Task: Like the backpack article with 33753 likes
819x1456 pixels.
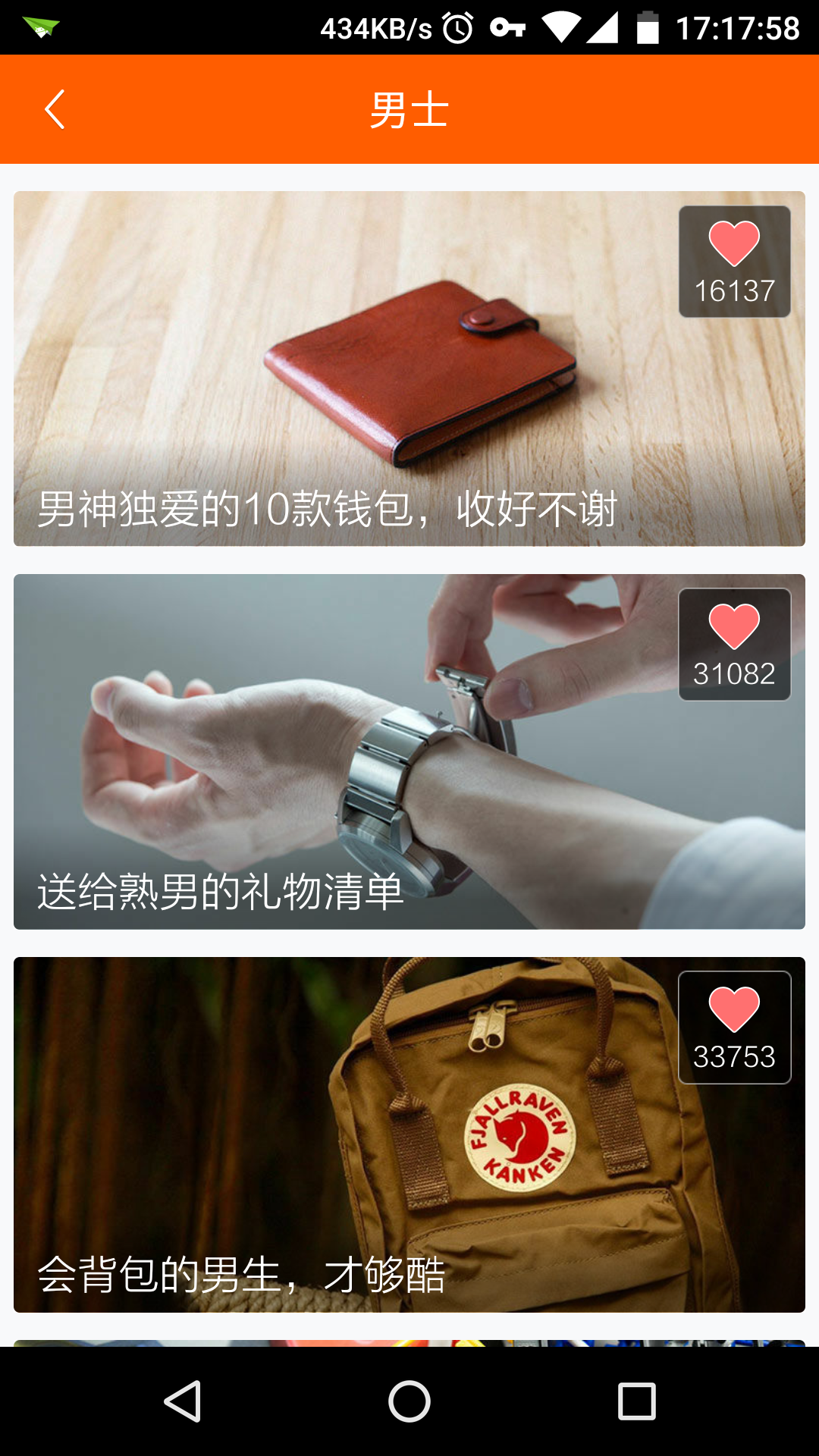Action: [734, 1028]
